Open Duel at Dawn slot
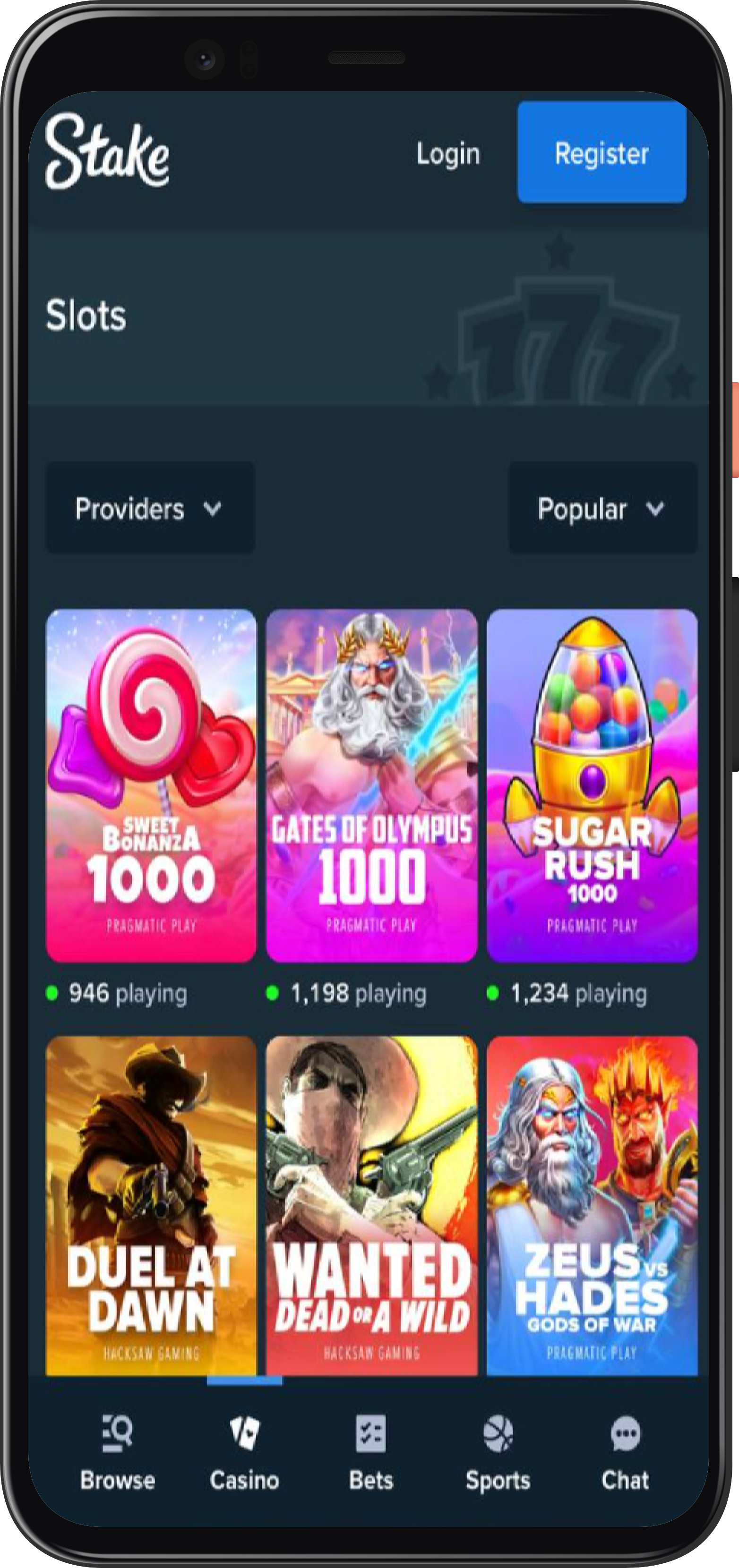The width and height of the screenshot is (739, 1568). click(x=151, y=1205)
